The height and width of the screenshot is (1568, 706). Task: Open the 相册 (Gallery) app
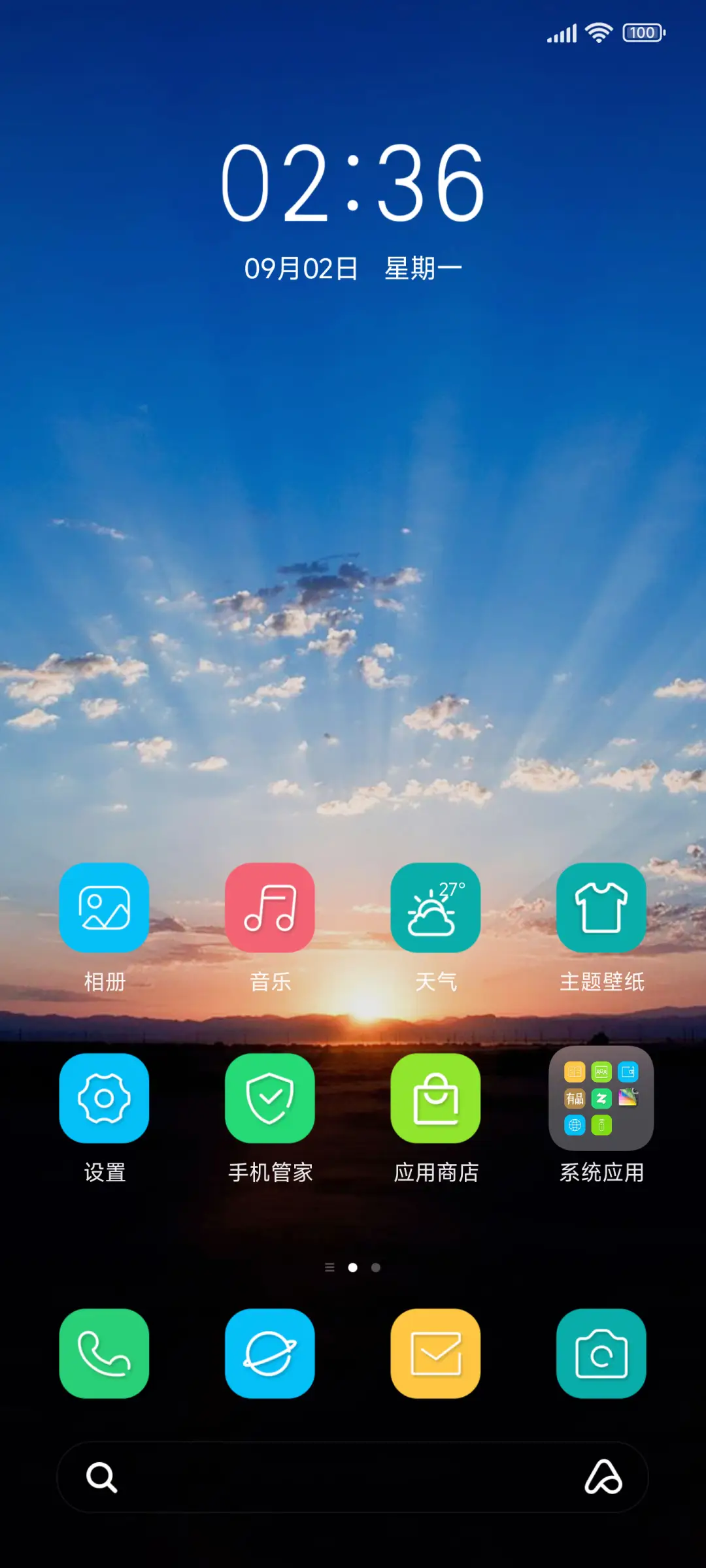click(x=105, y=908)
